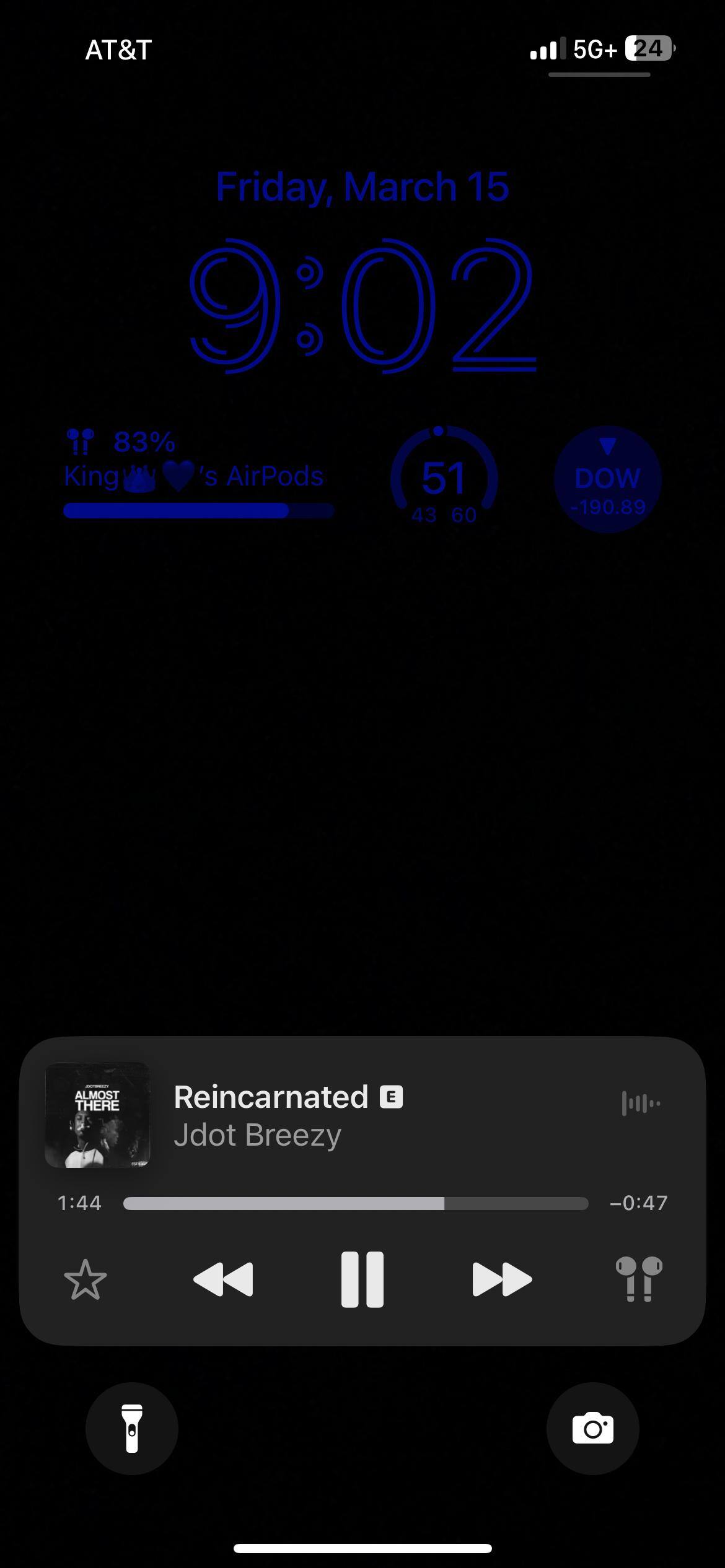Seek within the song progress bar
The height and width of the screenshot is (1568, 725).
coord(356,1203)
